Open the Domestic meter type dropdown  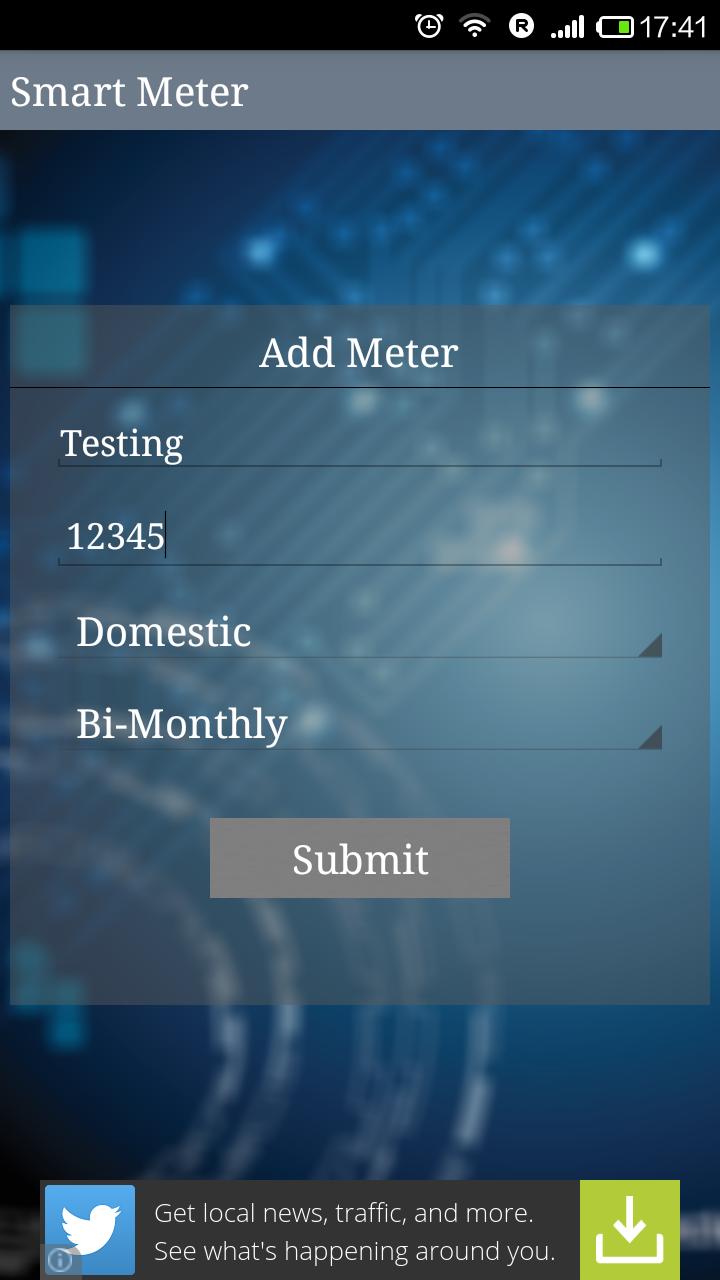coord(360,631)
